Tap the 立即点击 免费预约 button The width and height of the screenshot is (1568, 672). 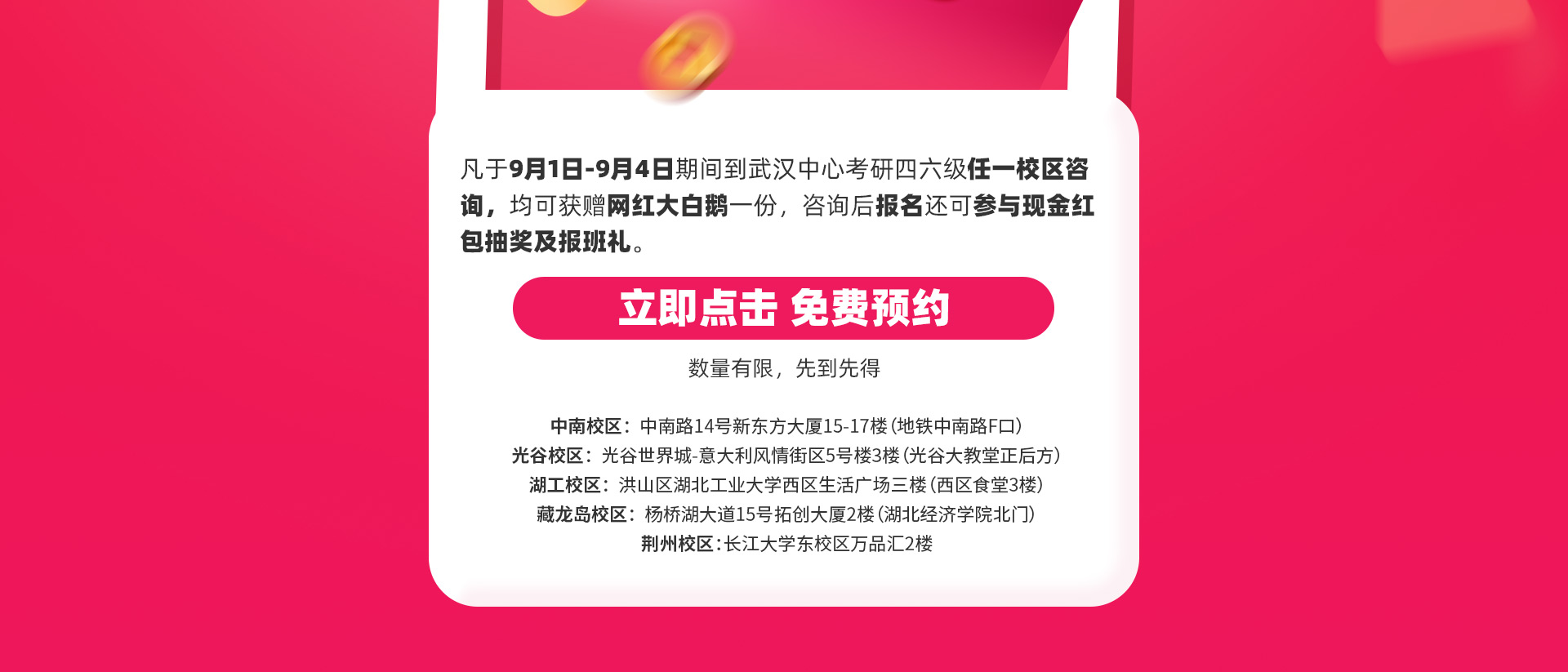[x=783, y=309]
